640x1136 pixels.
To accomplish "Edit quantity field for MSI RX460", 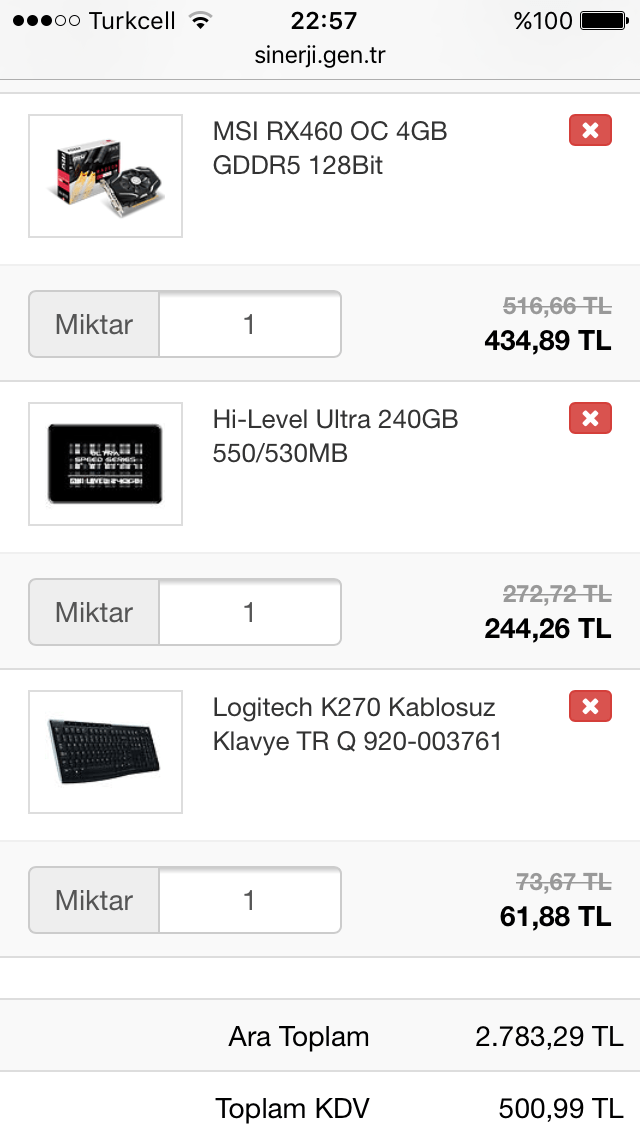I will tap(249, 324).
